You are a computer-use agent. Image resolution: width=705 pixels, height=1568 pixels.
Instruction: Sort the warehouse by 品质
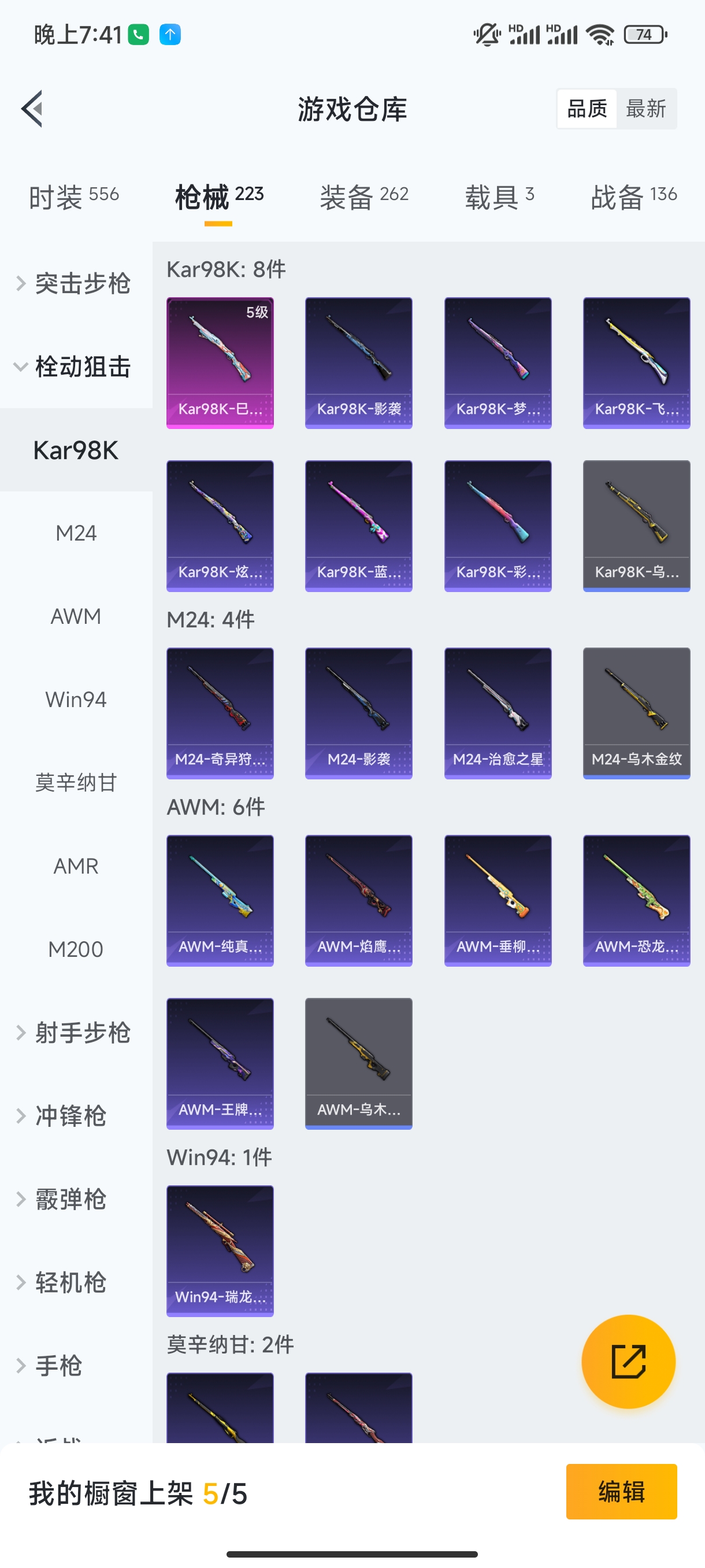(587, 109)
